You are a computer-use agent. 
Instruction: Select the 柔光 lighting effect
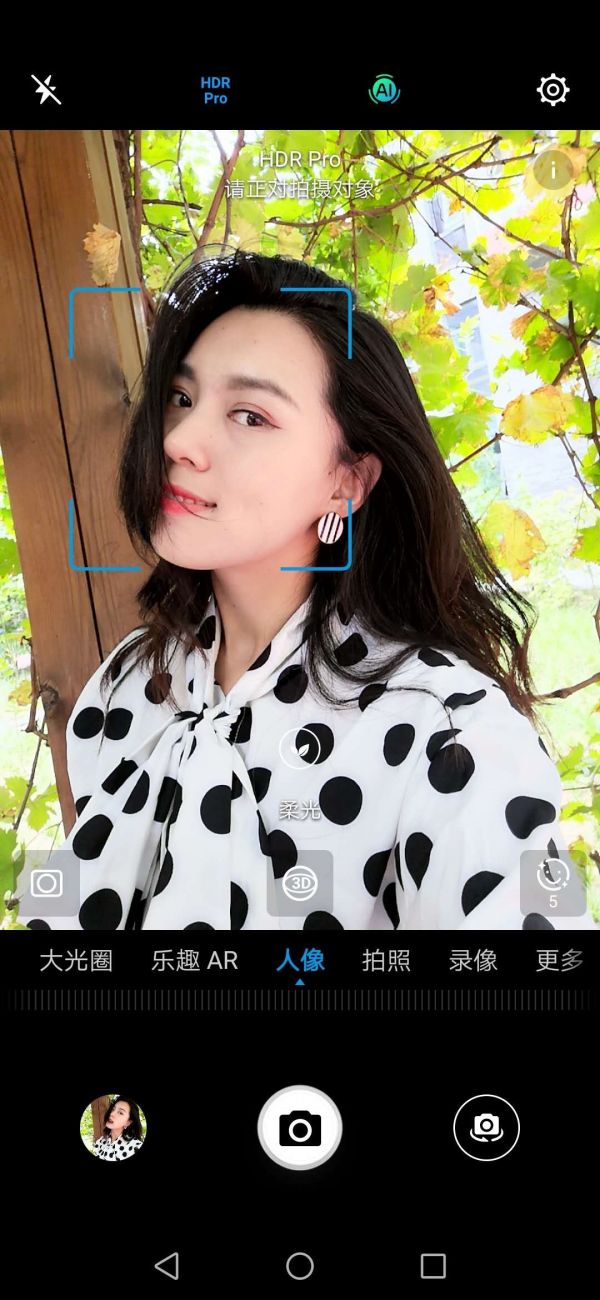(300, 750)
